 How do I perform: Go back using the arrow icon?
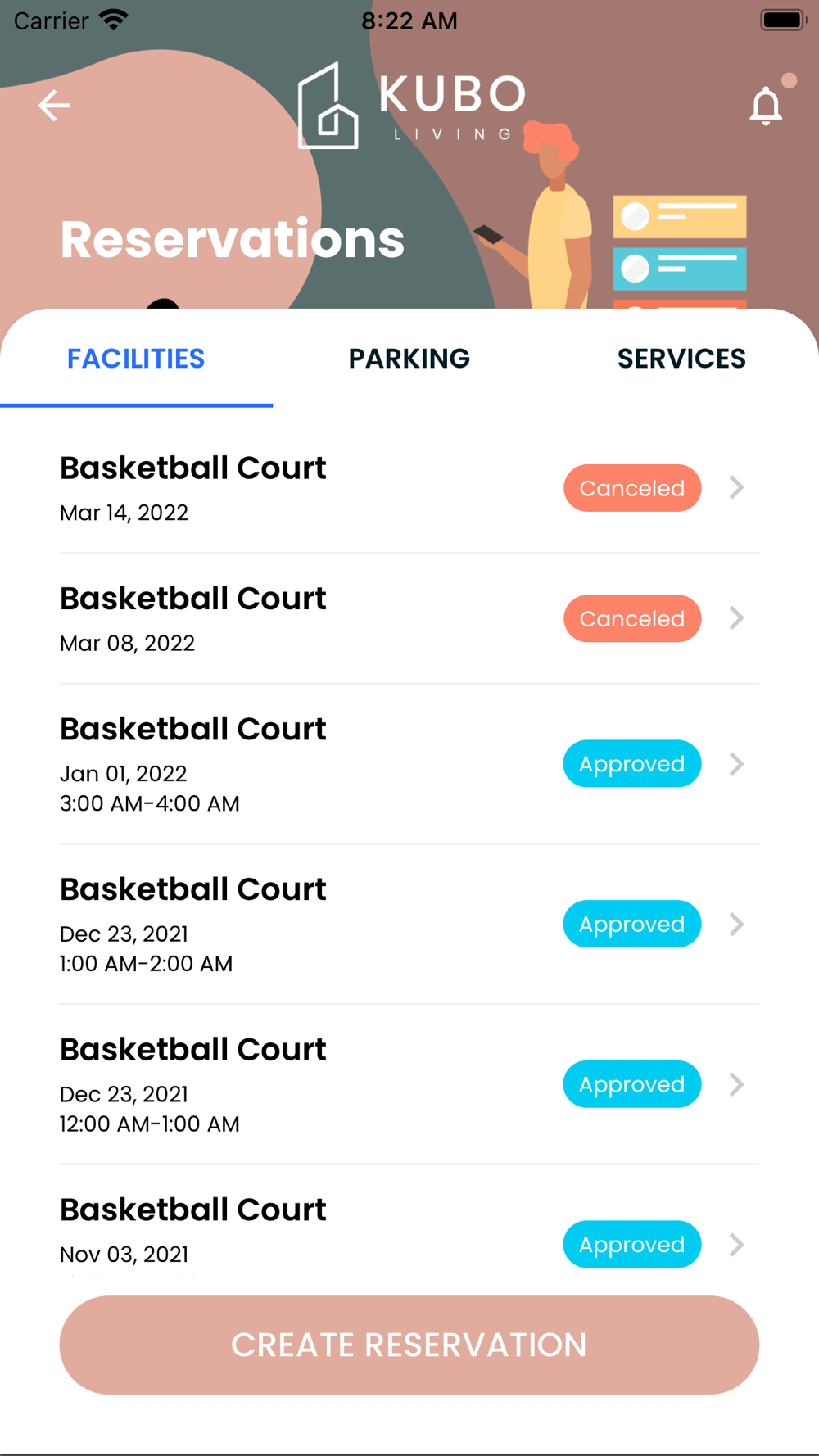click(54, 106)
